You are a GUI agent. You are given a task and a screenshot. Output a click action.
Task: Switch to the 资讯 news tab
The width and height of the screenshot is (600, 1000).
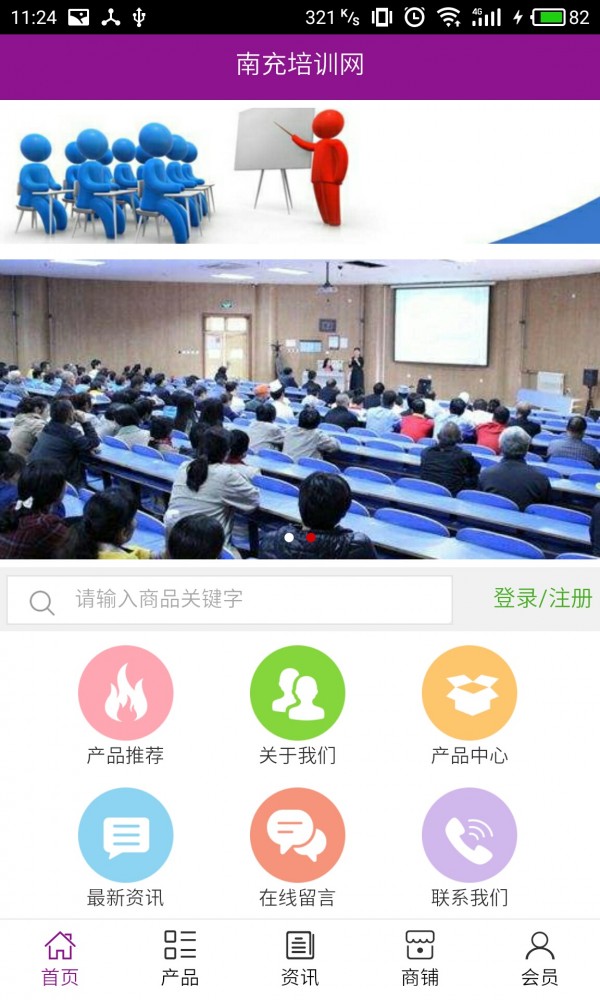(x=300, y=958)
